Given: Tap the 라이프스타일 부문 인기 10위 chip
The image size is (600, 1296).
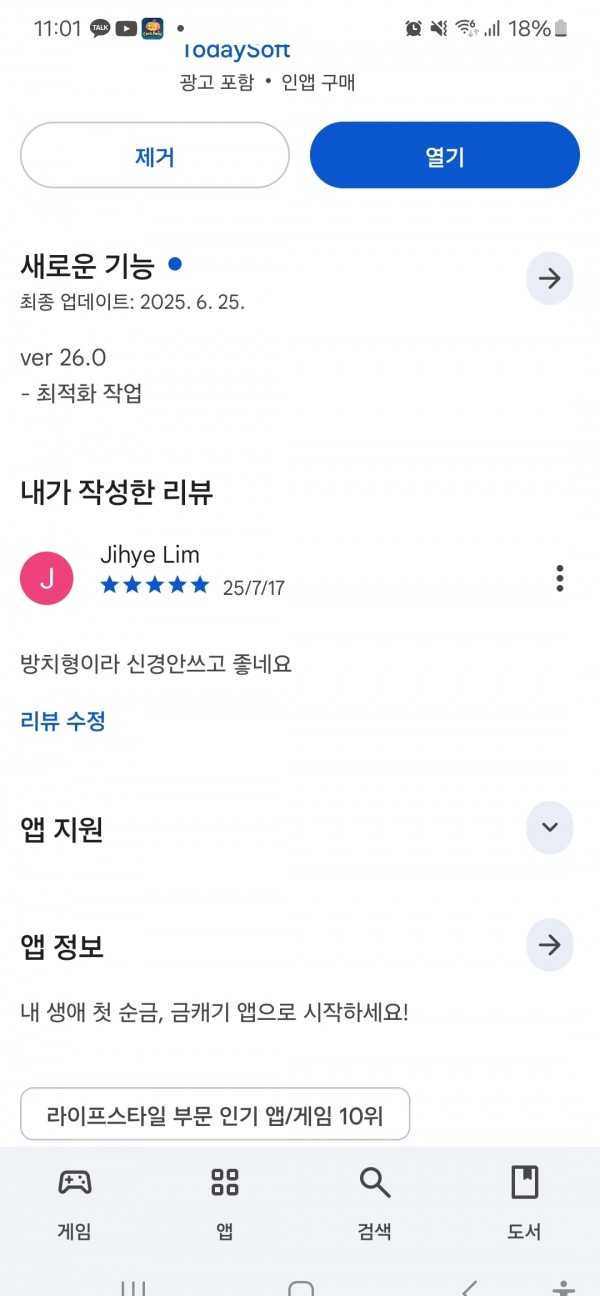Looking at the screenshot, I should pos(215,1114).
